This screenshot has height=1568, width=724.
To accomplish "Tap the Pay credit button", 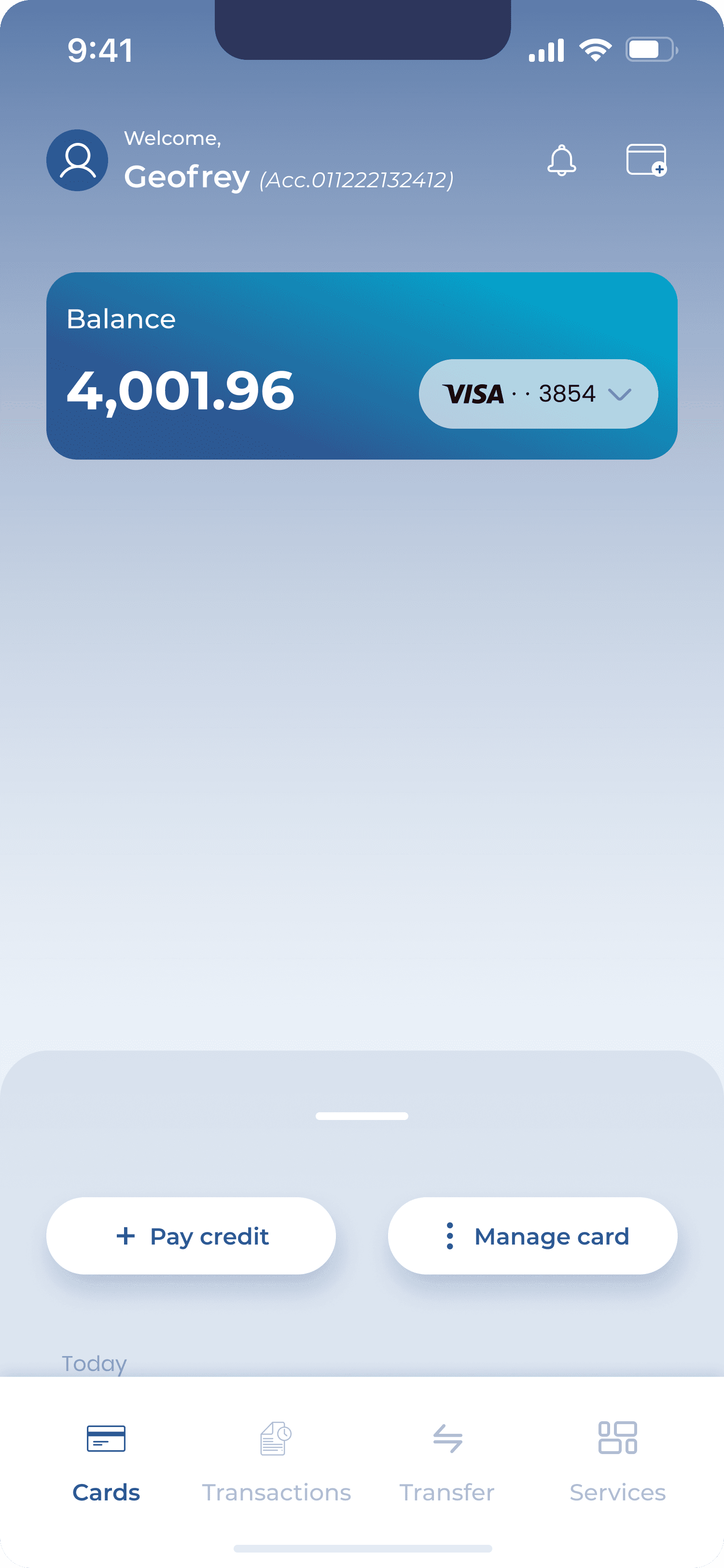I will 191,1236.
